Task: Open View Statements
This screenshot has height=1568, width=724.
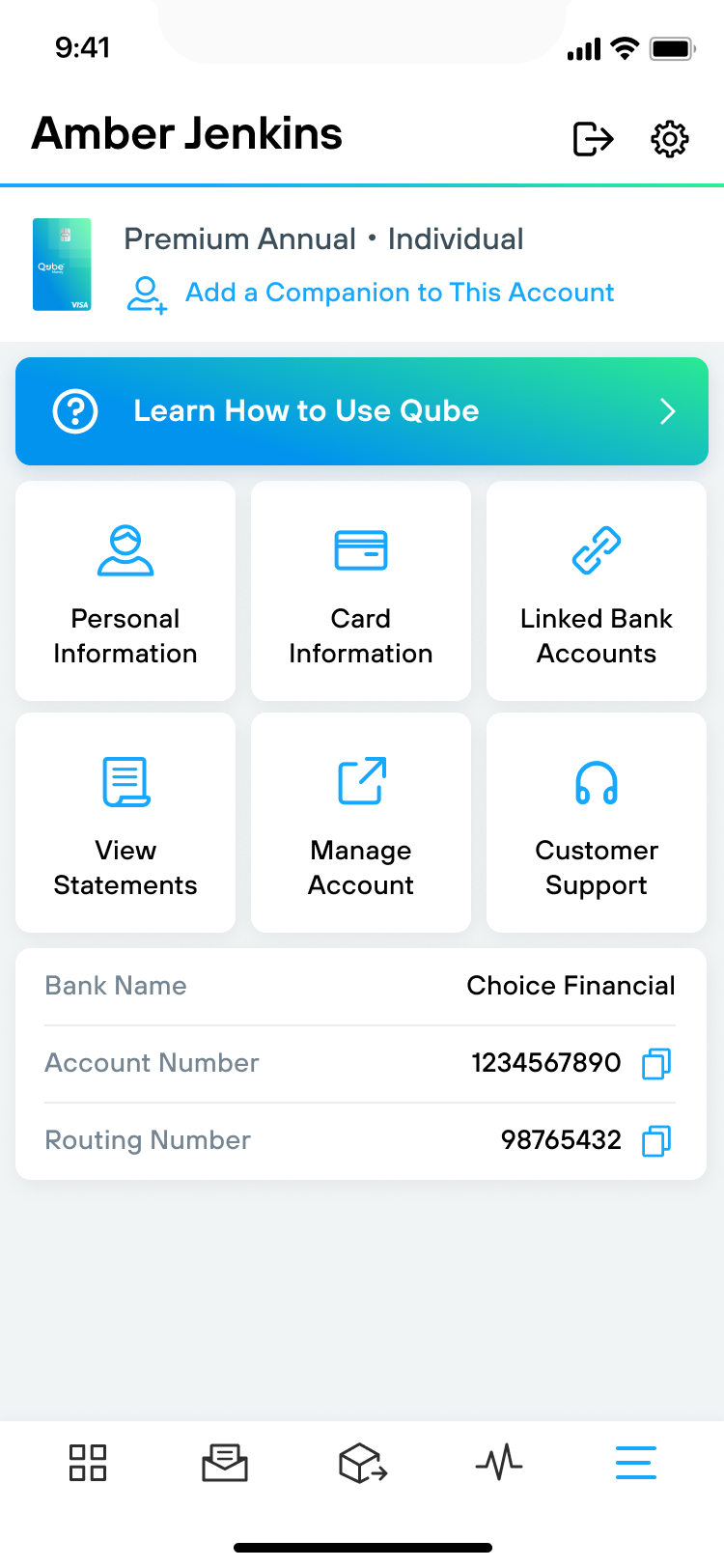Action: (125, 823)
